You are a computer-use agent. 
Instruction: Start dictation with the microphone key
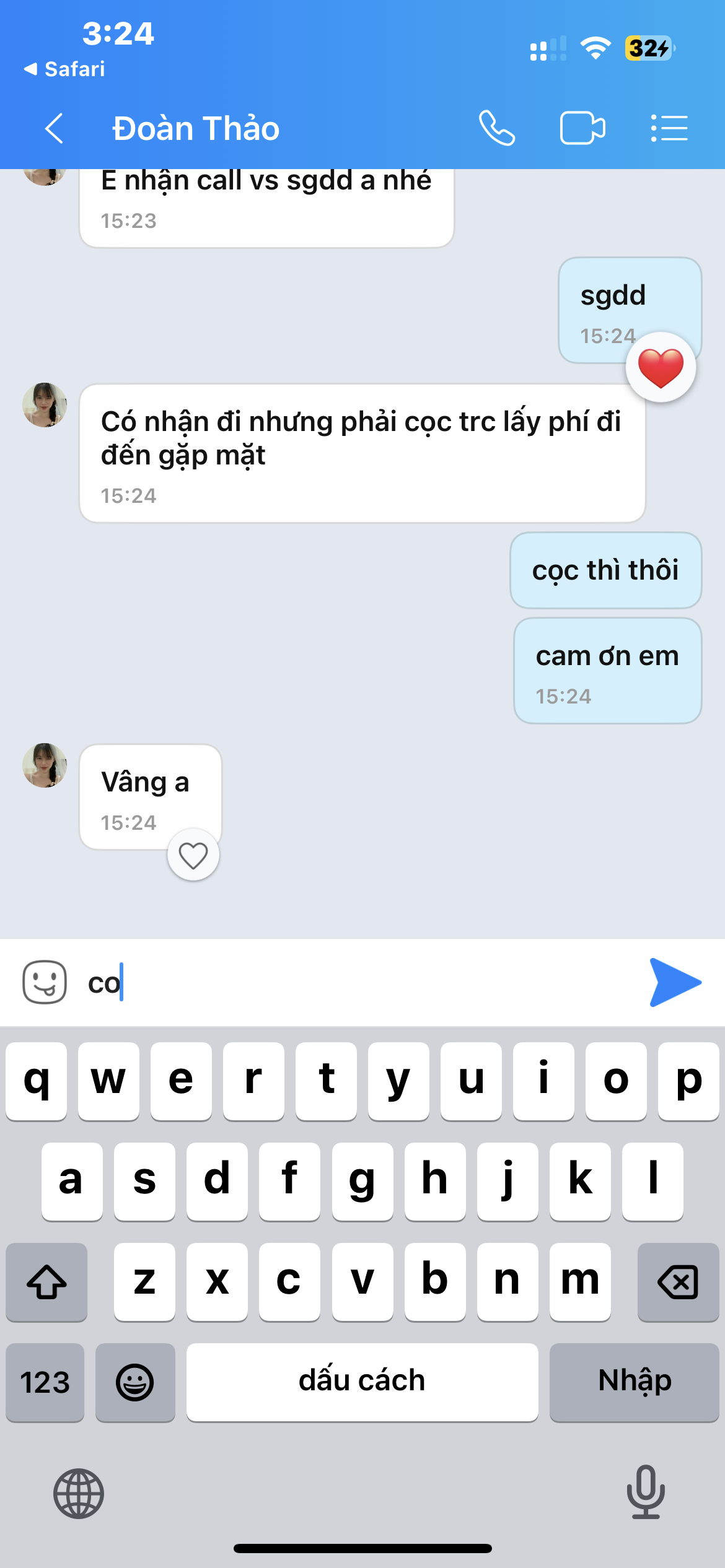[646, 1492]
